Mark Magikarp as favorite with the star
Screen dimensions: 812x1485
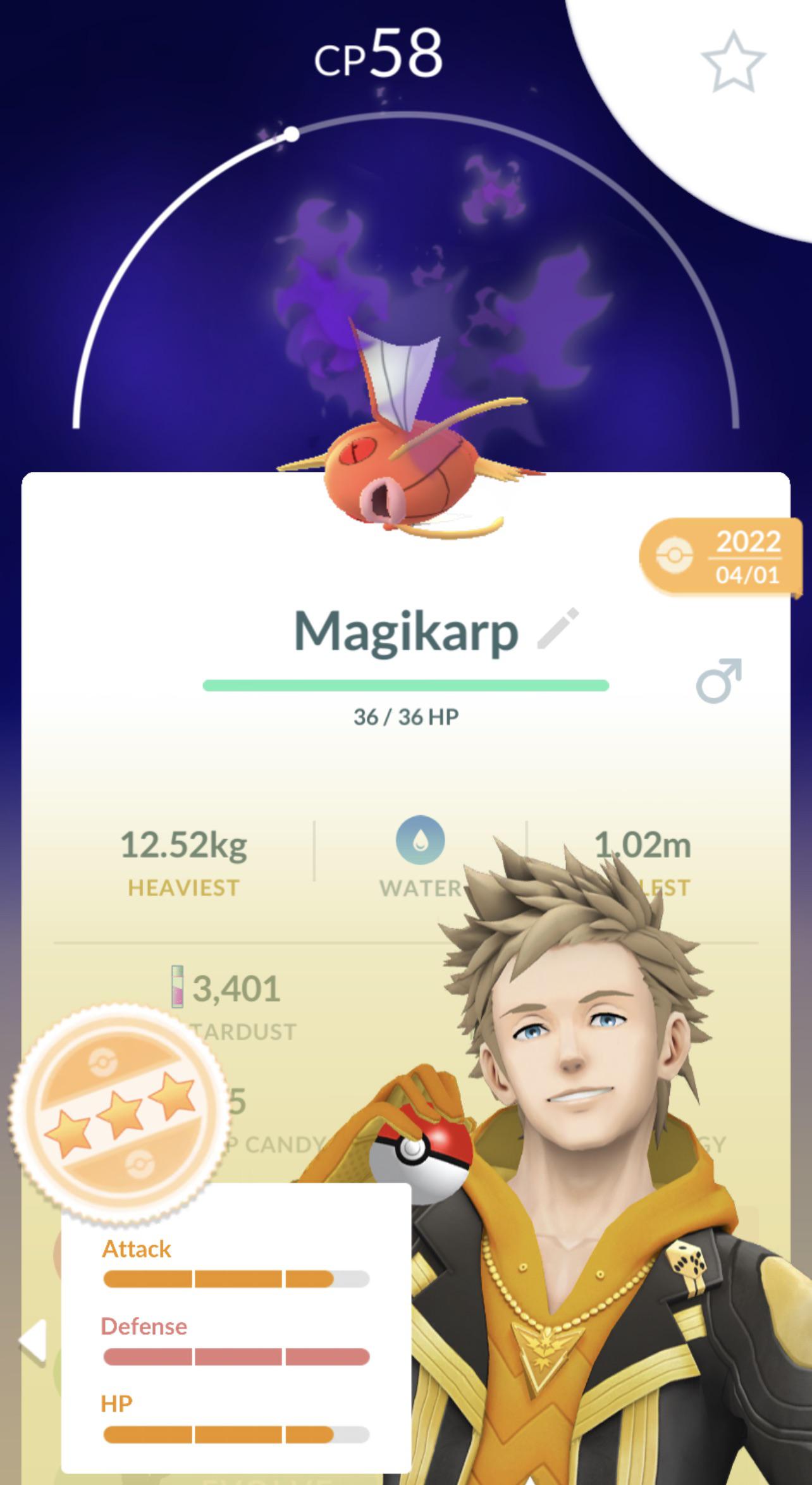(x=733, y=61)
